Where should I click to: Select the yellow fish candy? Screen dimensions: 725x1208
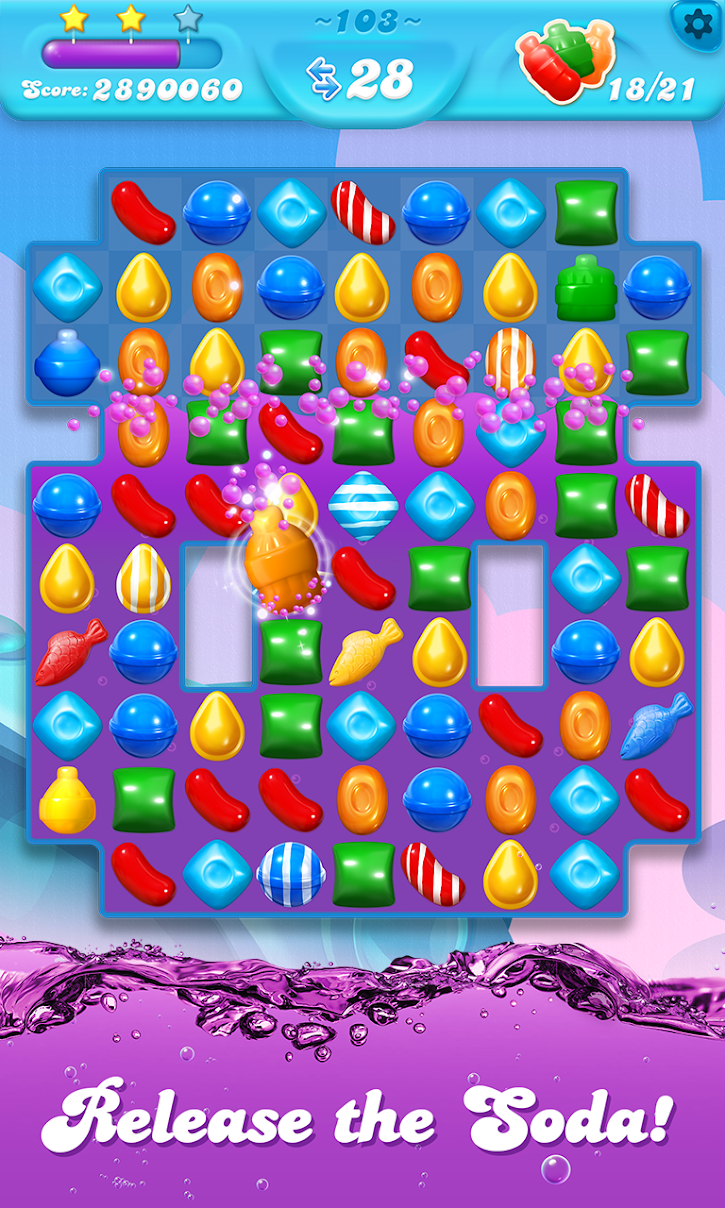(x=365, y=652)
